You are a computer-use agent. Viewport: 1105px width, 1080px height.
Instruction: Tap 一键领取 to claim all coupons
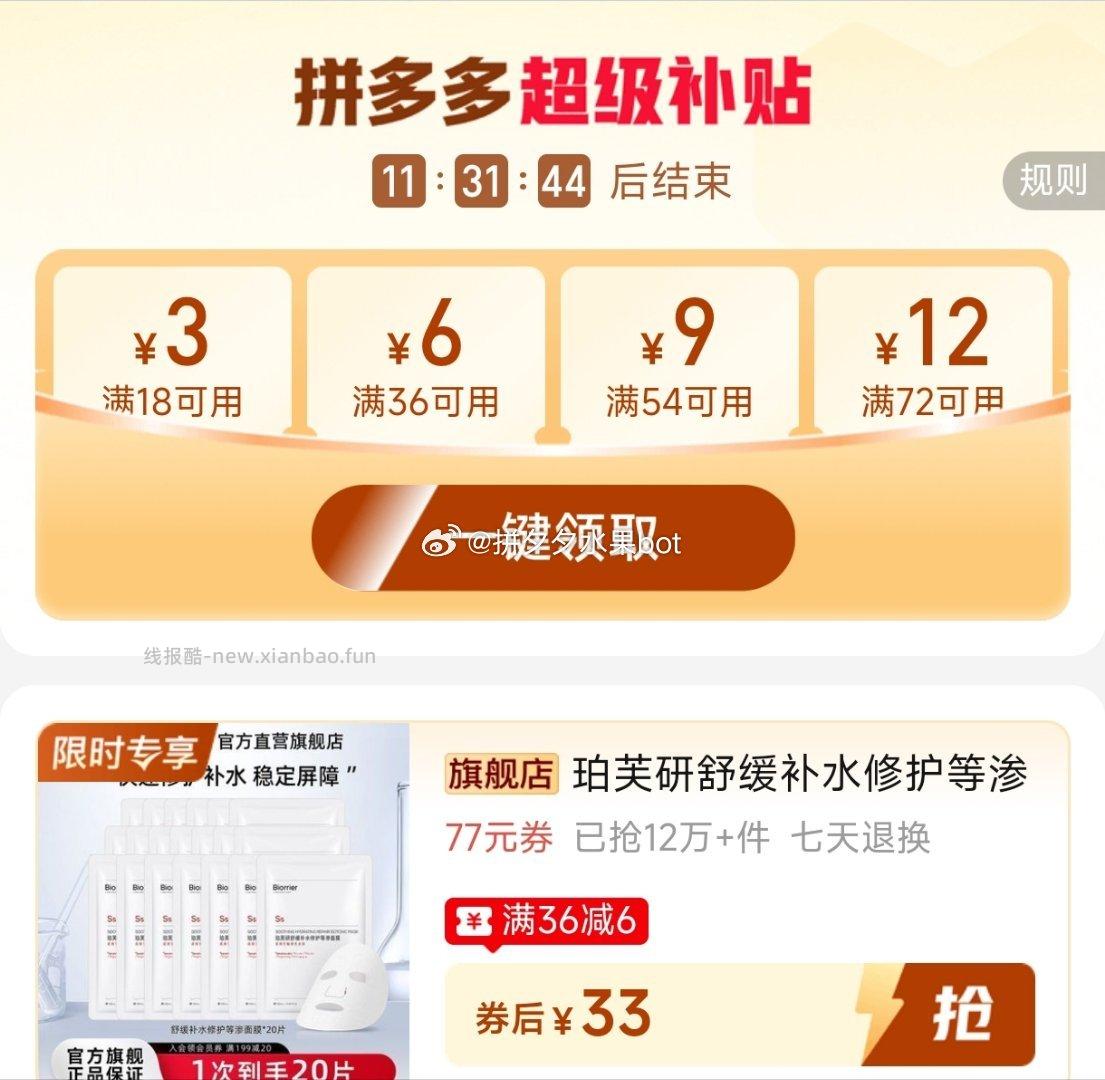click(x=553, y=538)
